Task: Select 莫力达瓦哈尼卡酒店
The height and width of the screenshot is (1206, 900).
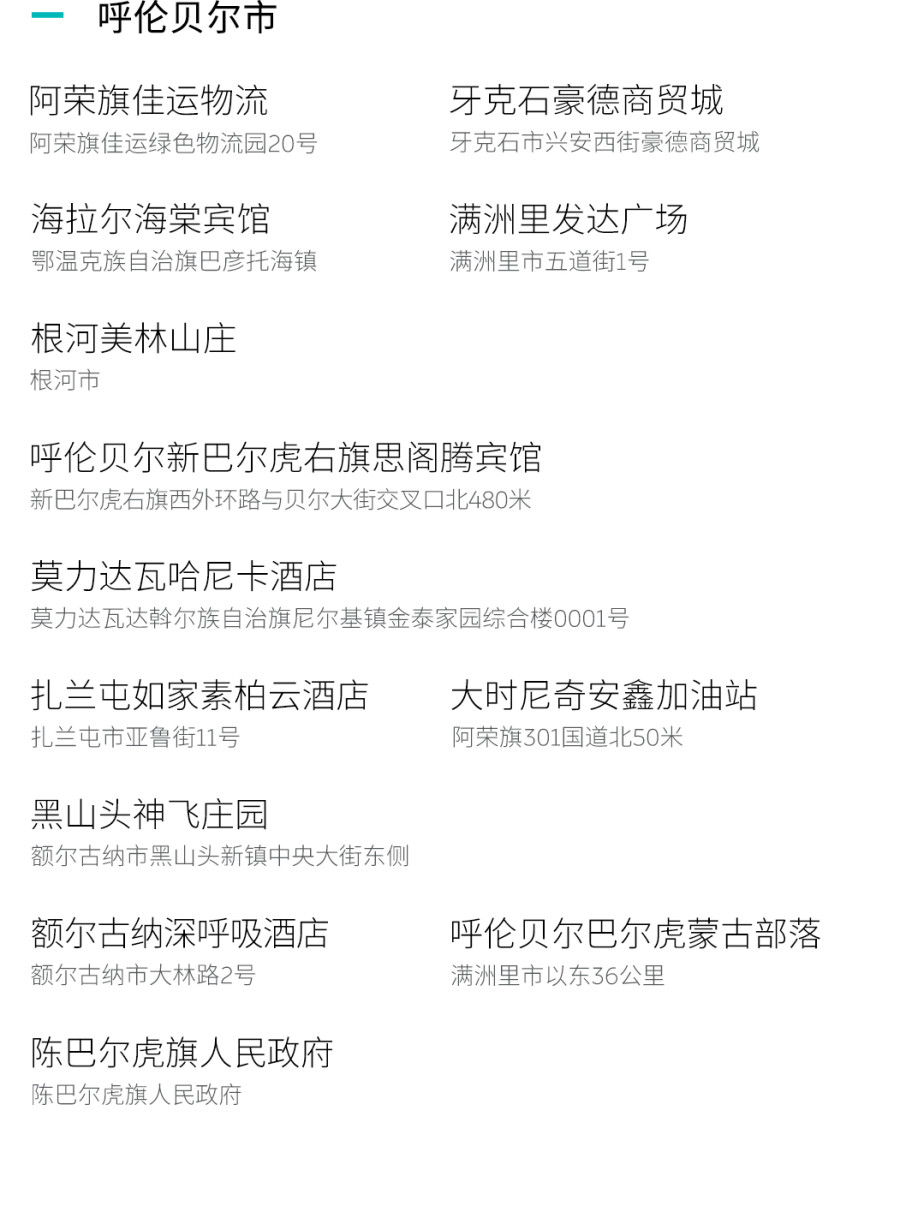Action: click(184, 577)
